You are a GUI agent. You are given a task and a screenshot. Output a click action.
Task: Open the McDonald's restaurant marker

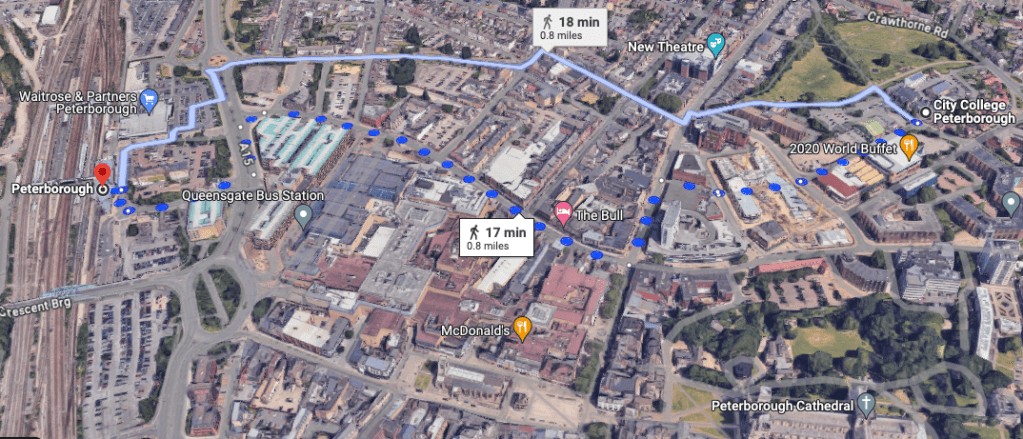[522, 327]
